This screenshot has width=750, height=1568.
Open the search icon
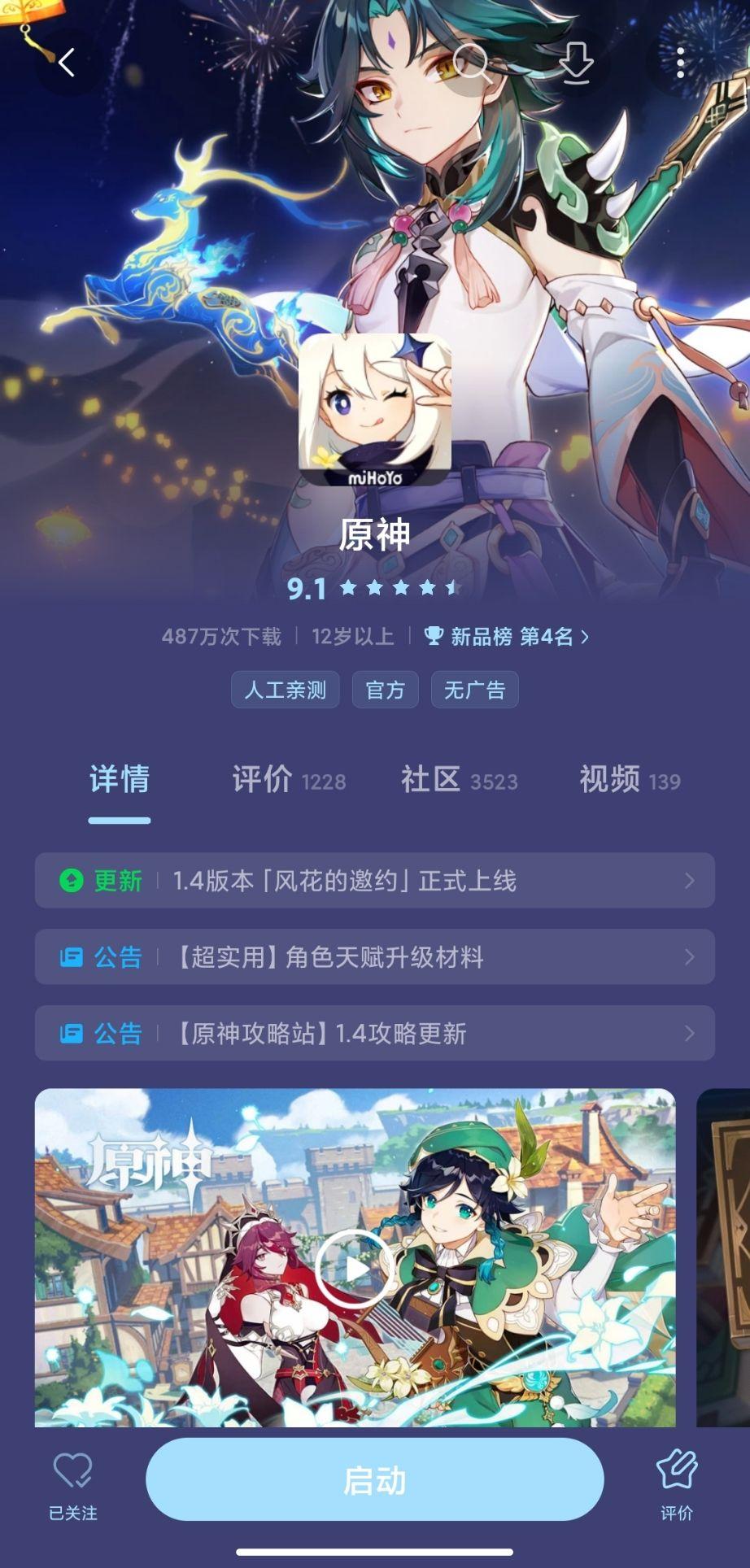471,62
